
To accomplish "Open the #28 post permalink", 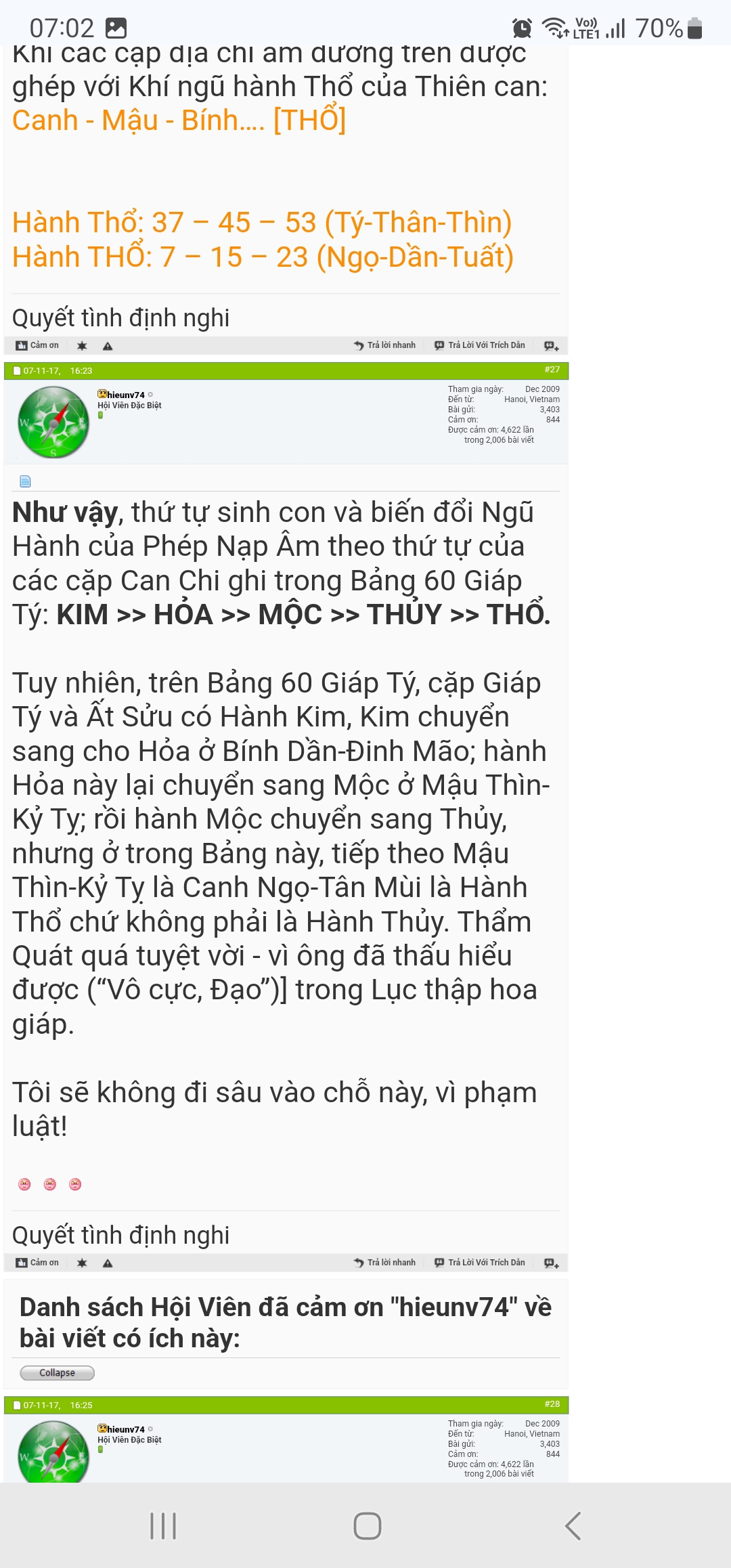I will (x=552, y=1404).
